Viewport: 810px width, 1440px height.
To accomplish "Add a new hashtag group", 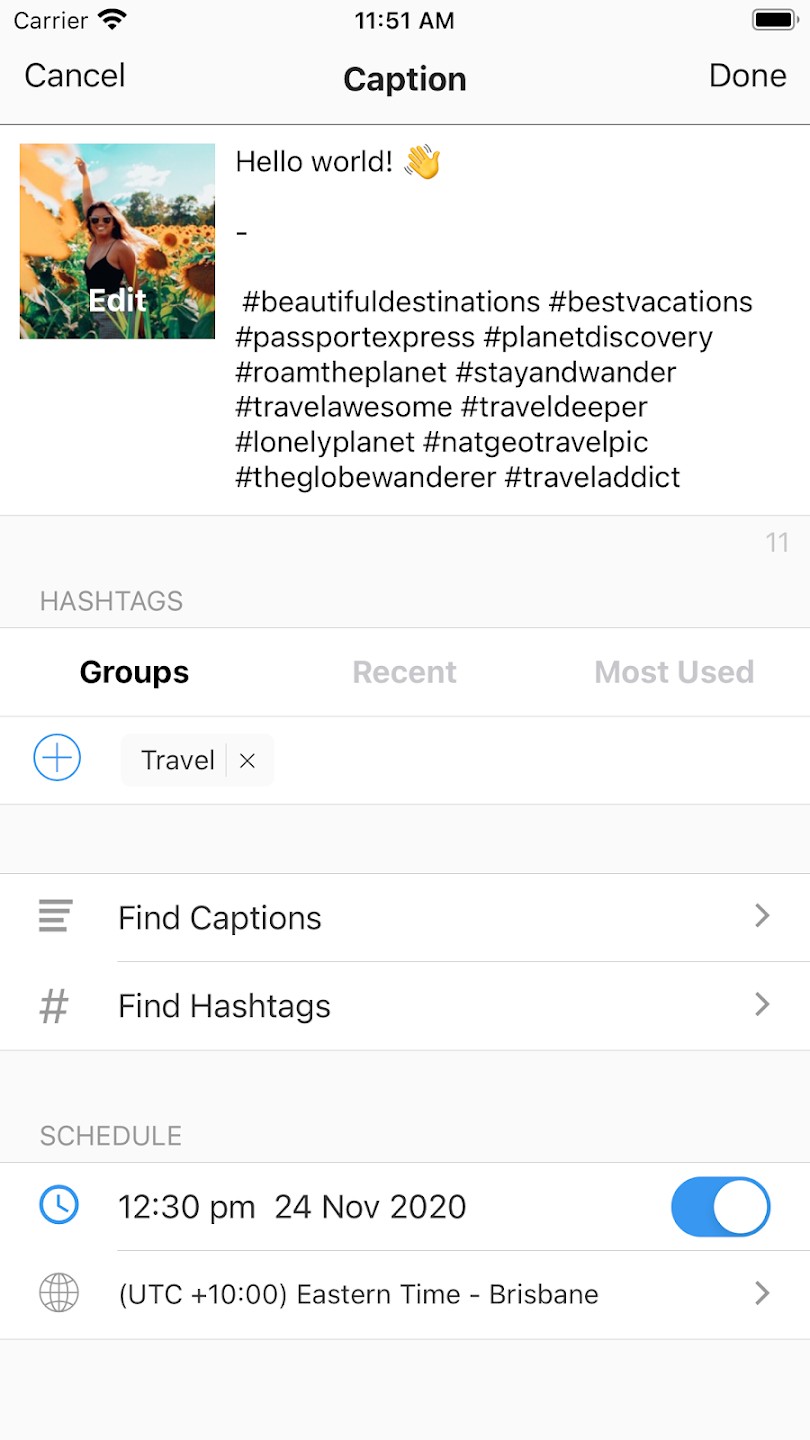I will 57,759.
